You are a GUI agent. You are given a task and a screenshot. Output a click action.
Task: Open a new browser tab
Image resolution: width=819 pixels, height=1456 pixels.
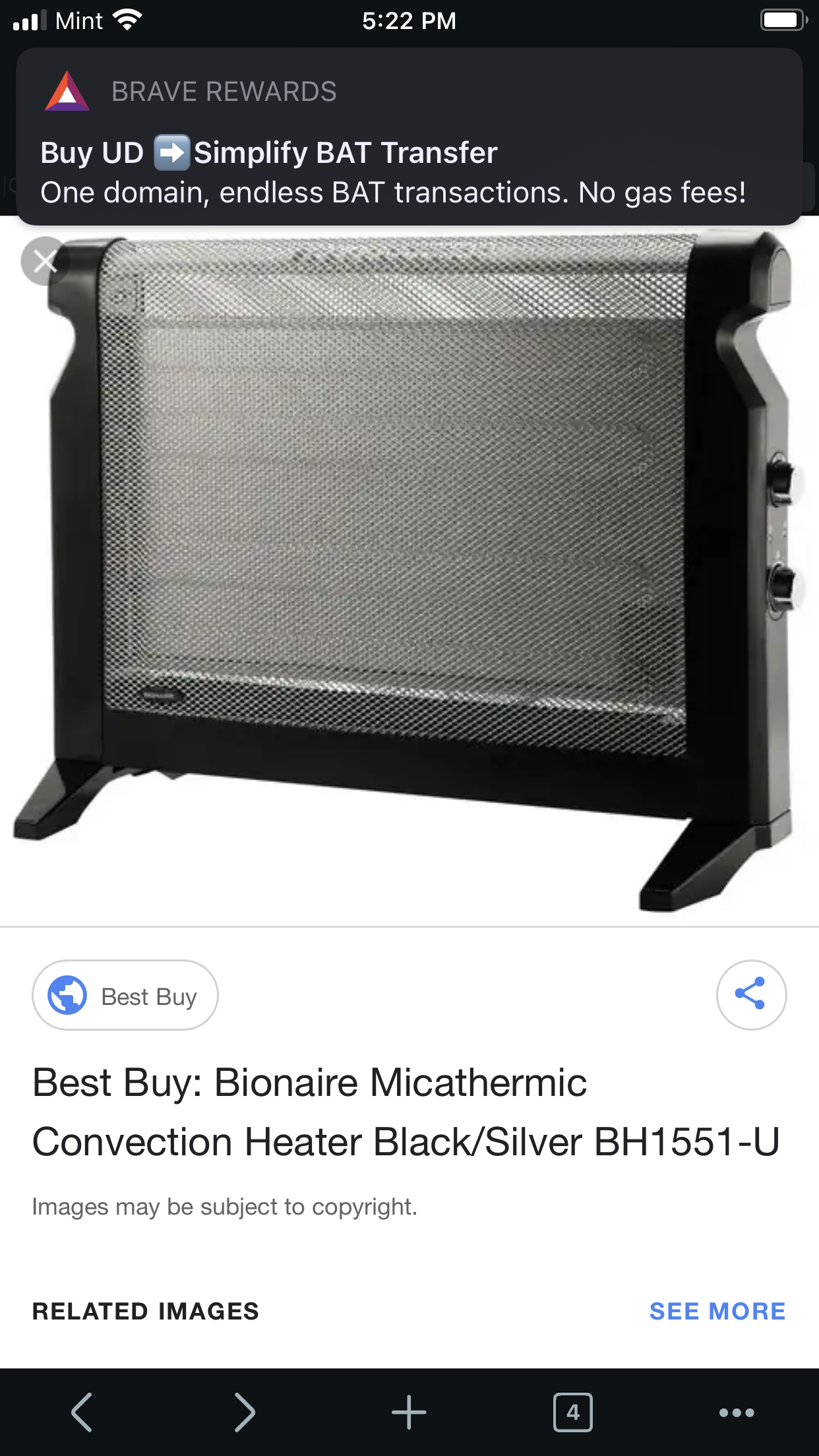tap(409, 1412)
